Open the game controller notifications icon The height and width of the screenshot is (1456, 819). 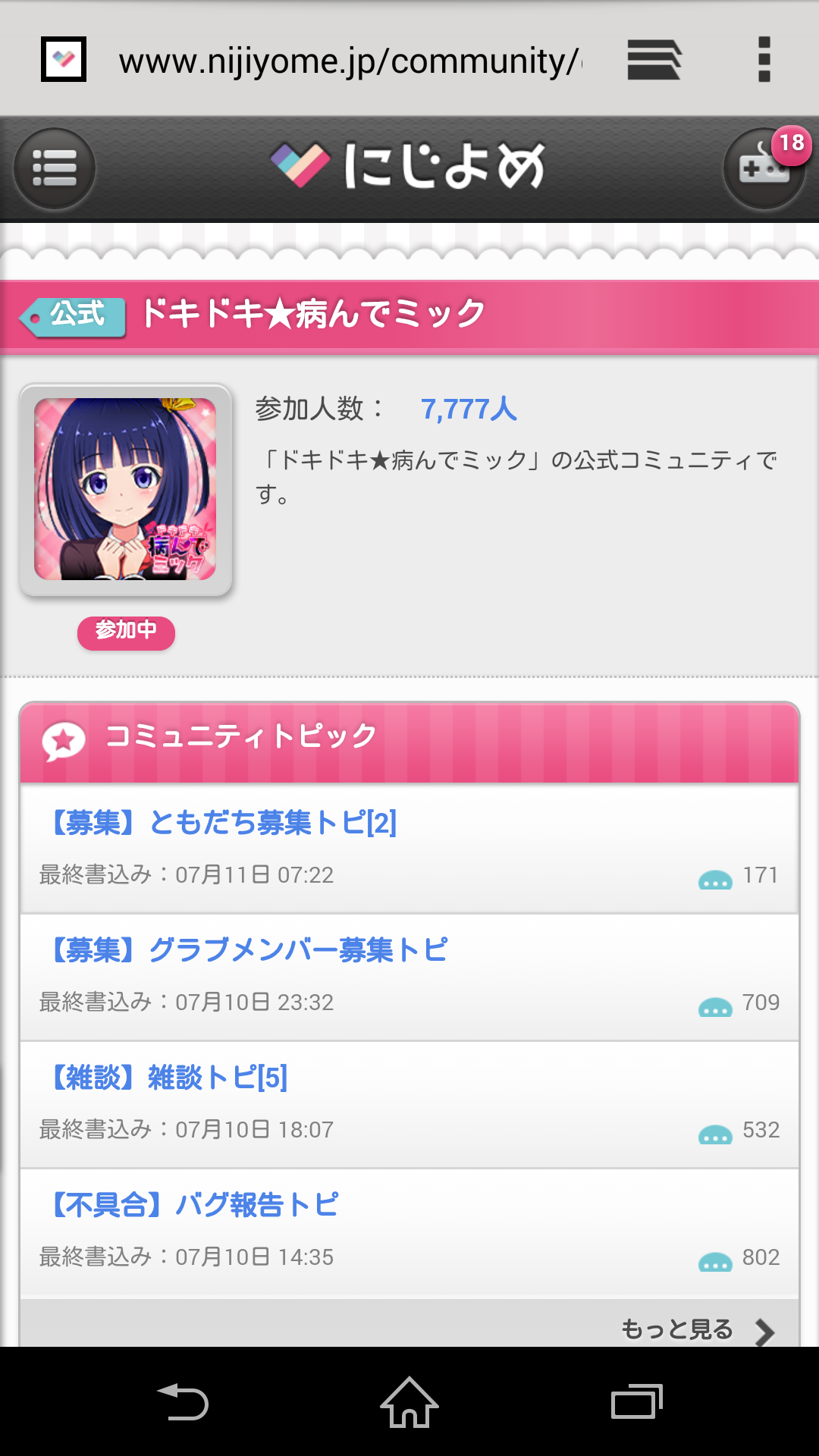click(x=764, y=168)
